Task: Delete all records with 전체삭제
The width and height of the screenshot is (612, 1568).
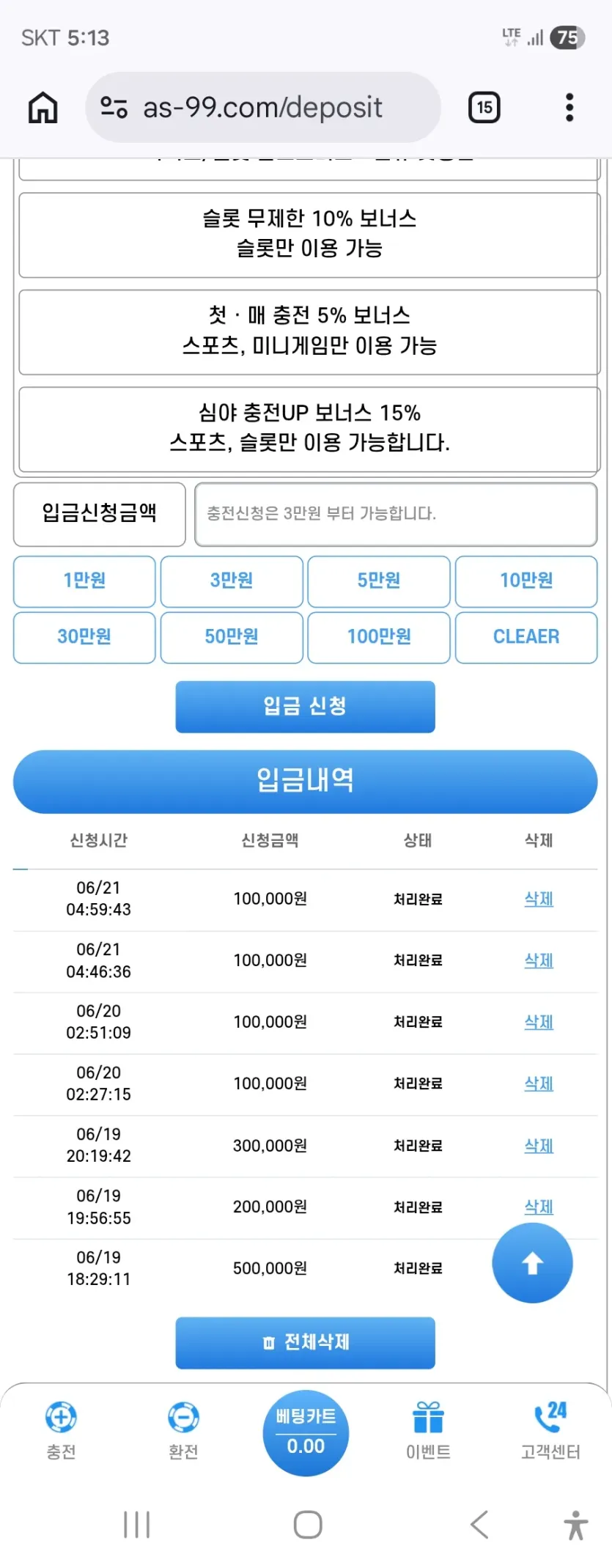Action: coord(306,1343)
